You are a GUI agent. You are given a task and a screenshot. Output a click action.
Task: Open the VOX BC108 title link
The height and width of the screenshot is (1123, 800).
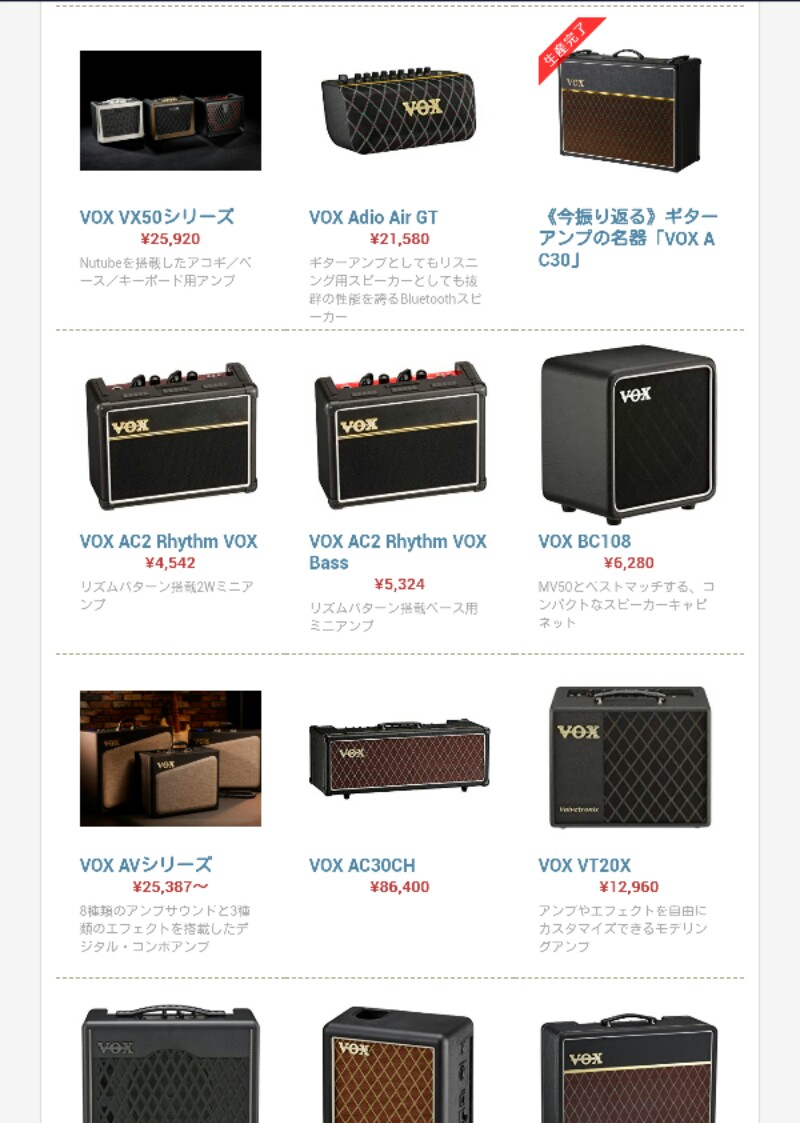coord(584,541)
